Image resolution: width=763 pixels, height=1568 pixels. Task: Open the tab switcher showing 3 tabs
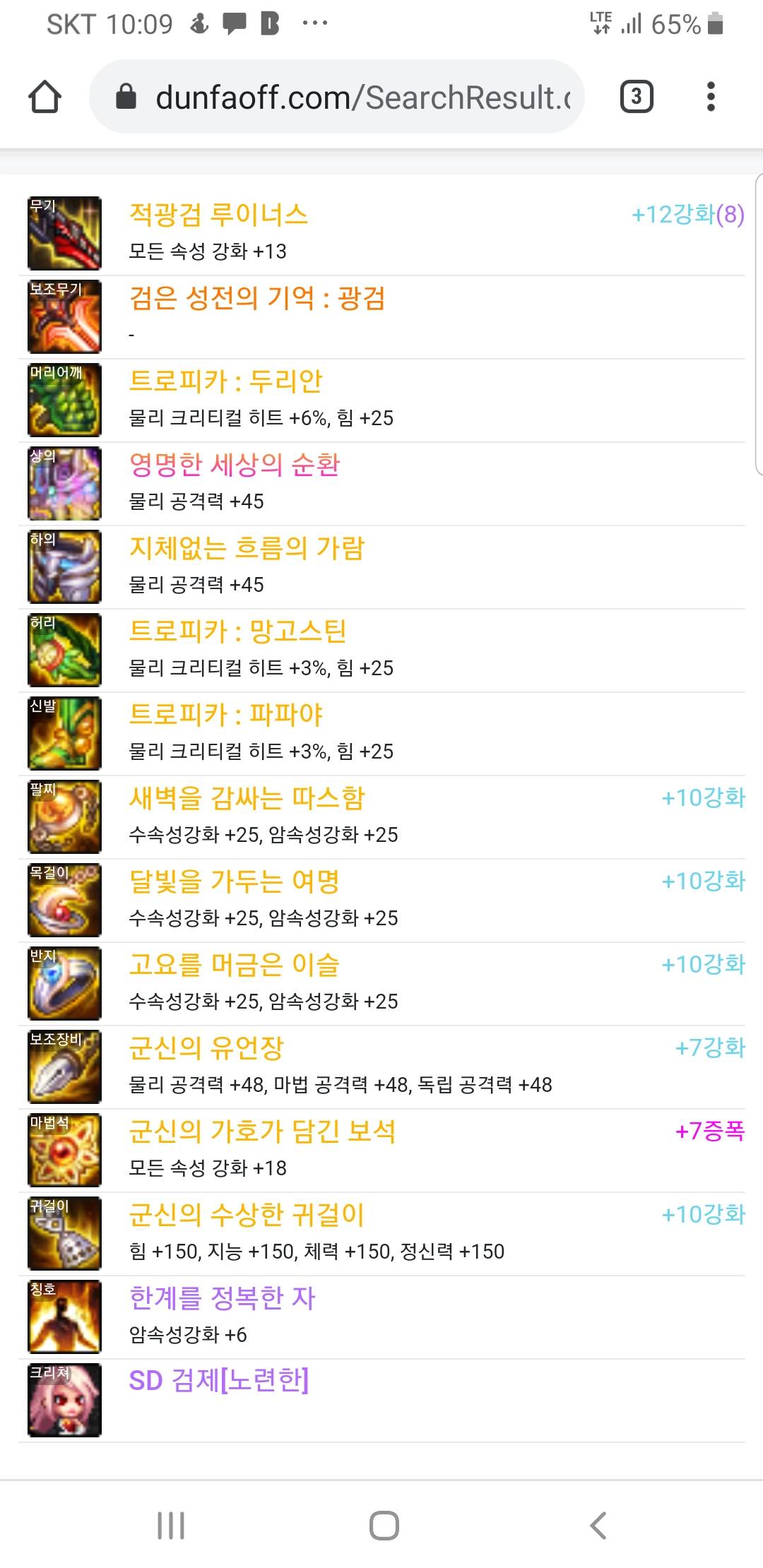click(636, 97)
